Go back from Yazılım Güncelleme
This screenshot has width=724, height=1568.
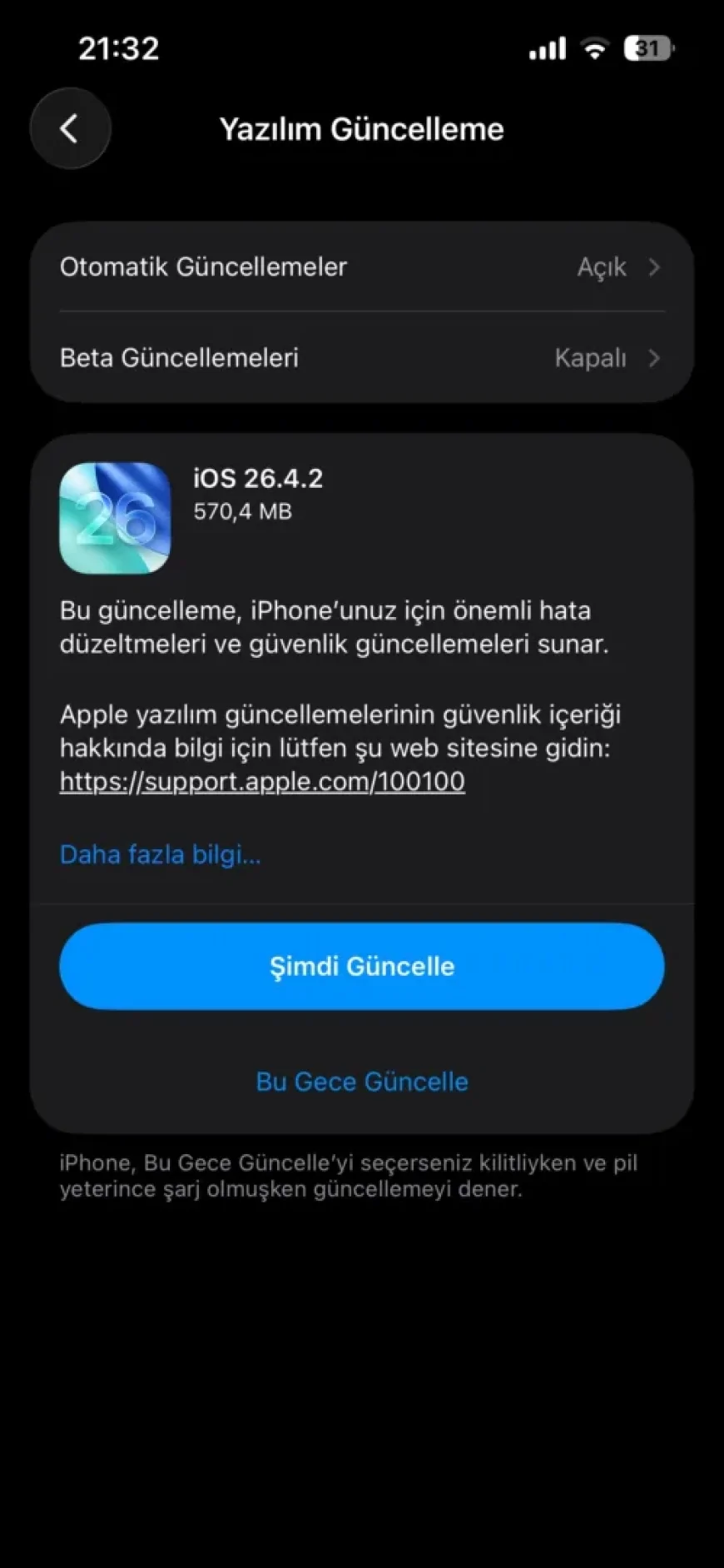tap(70, 129)
